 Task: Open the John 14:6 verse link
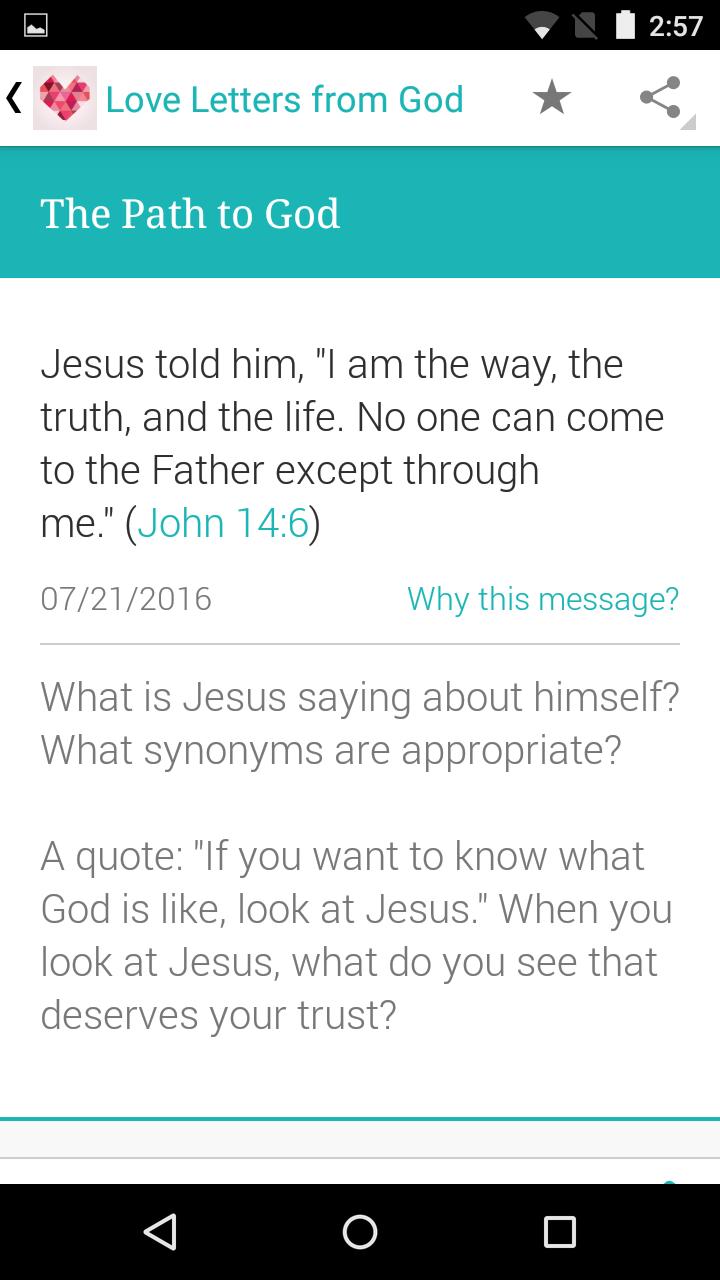click(223, 523)
